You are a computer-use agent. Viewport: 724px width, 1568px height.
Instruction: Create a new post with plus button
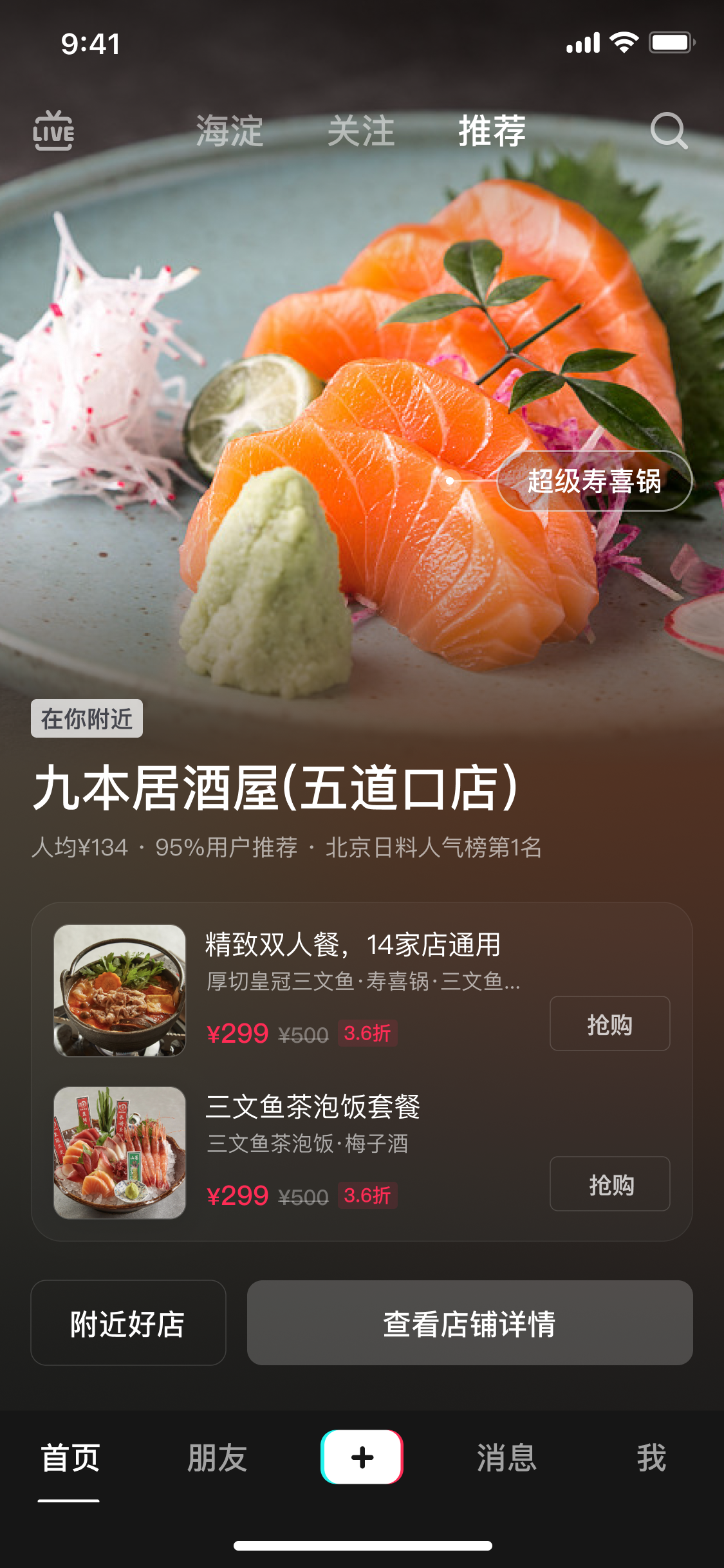pyautogui.click(x=362, y=1457)
